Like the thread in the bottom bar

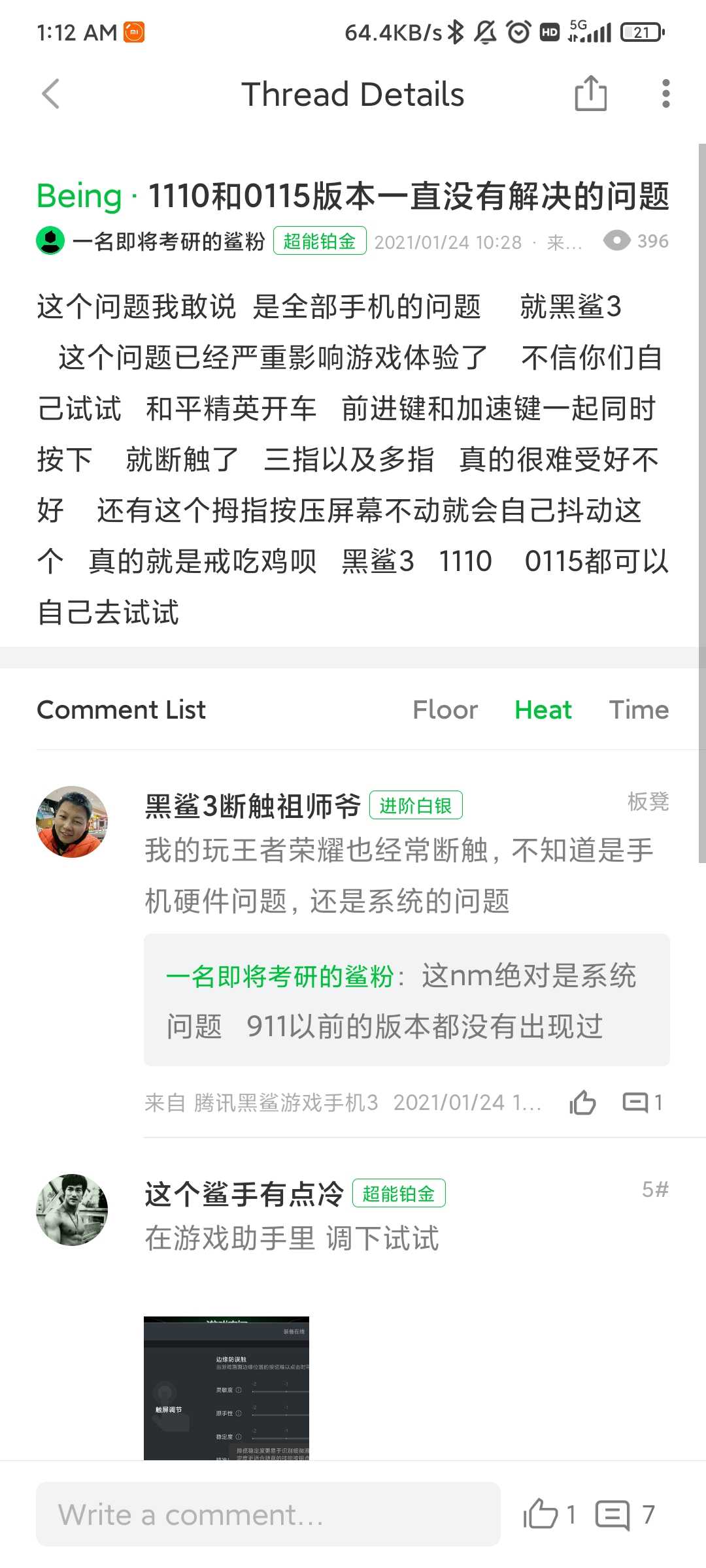point(541,1514)
